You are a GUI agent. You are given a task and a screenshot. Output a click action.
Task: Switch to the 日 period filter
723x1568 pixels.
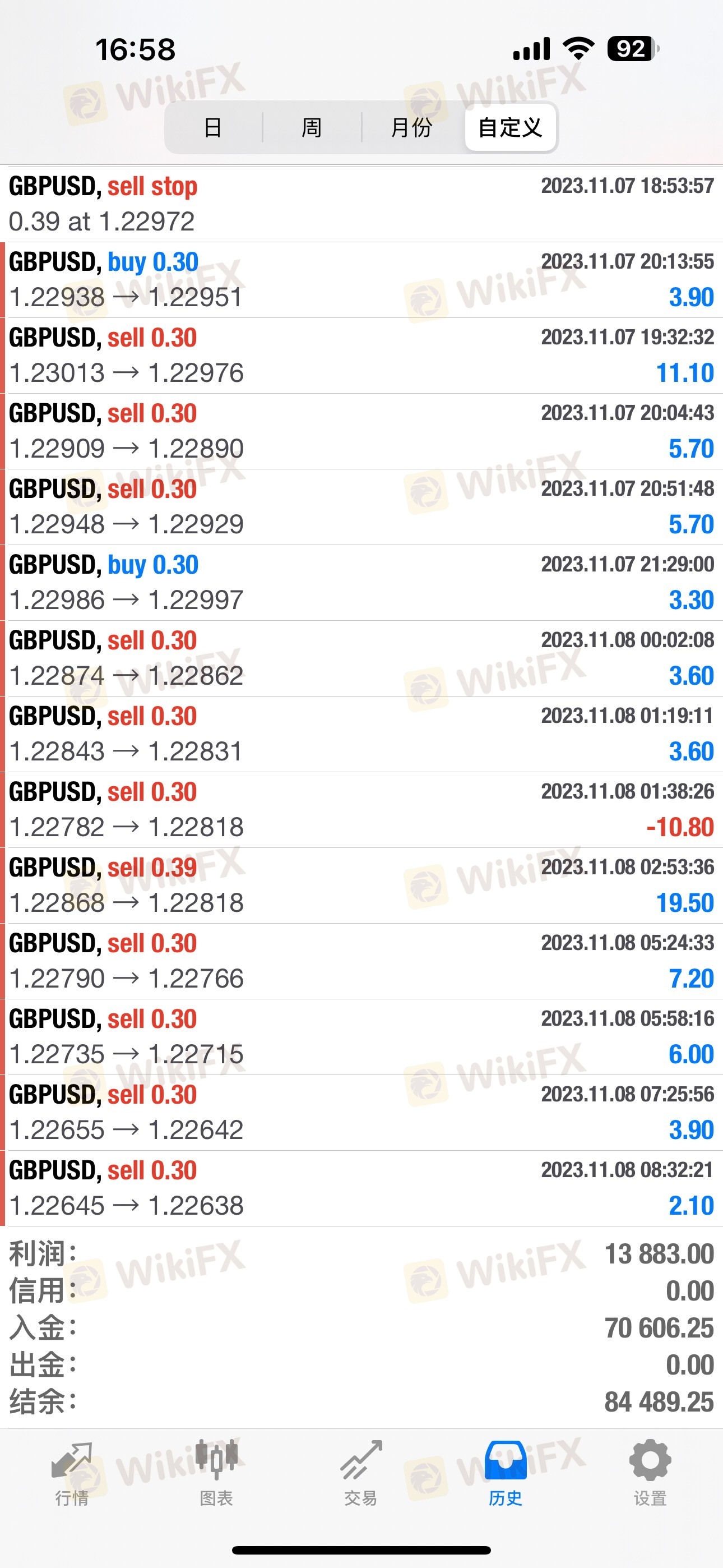pos(213,127)
